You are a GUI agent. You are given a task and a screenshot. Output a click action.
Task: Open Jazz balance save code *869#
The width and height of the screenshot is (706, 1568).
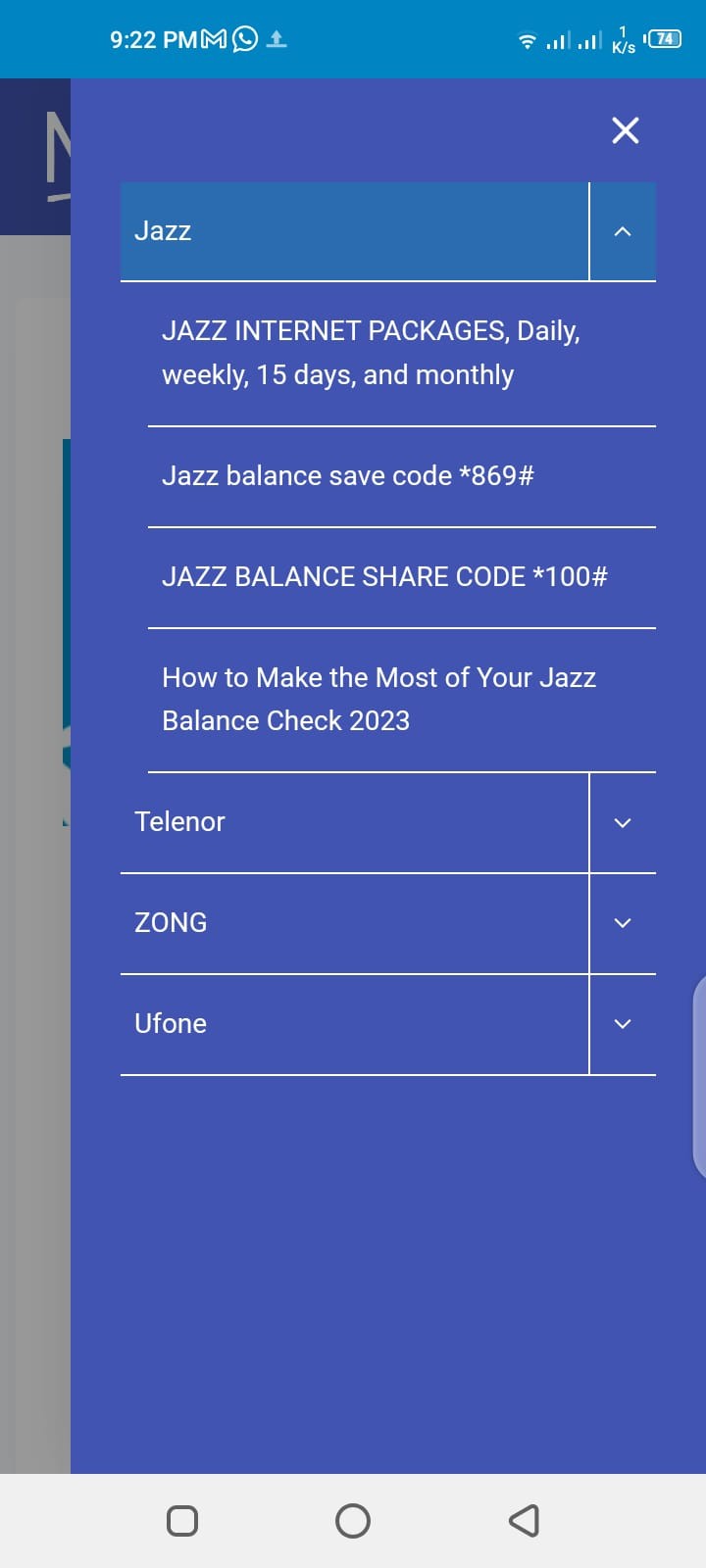click(348, 476)
